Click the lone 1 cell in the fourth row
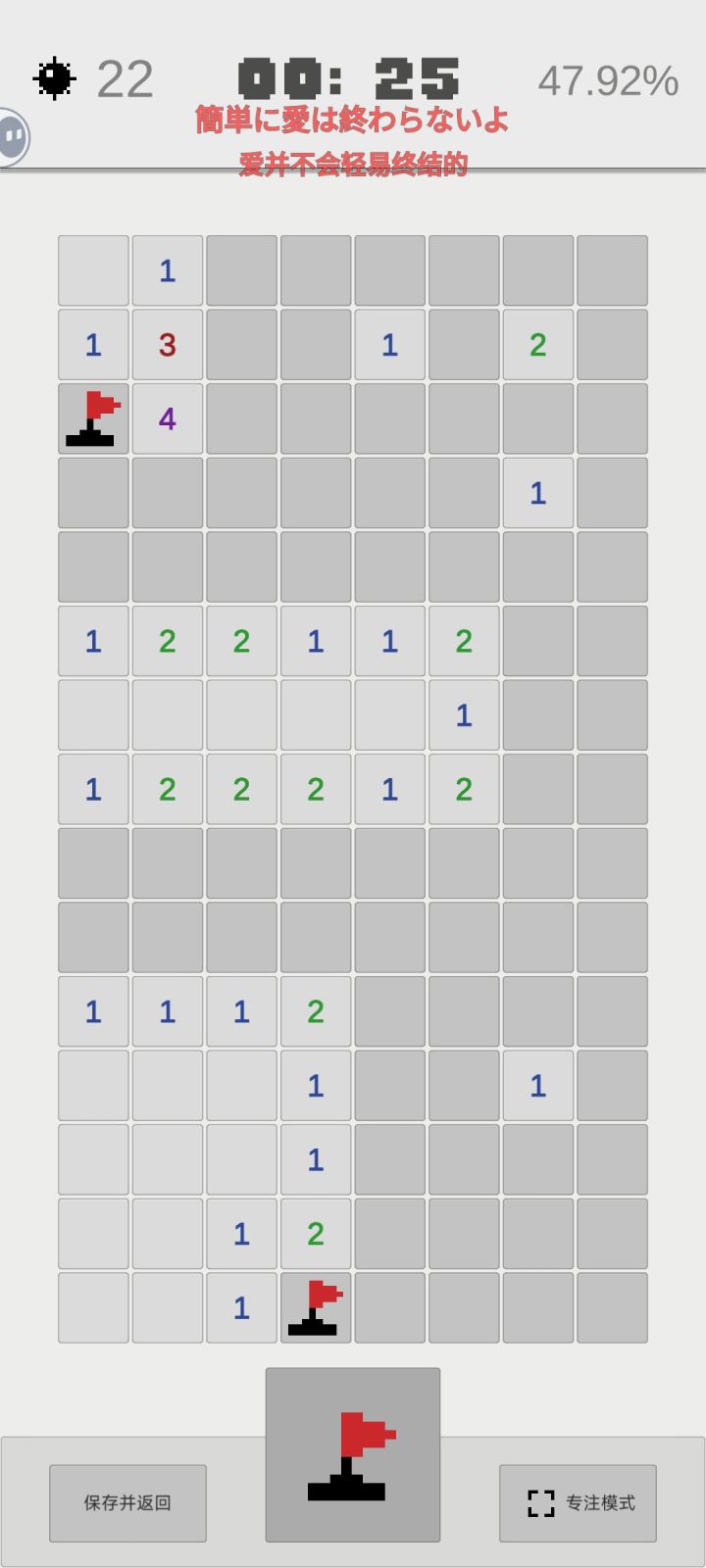Screen dimensions: 706x1568 pos(537,494)
